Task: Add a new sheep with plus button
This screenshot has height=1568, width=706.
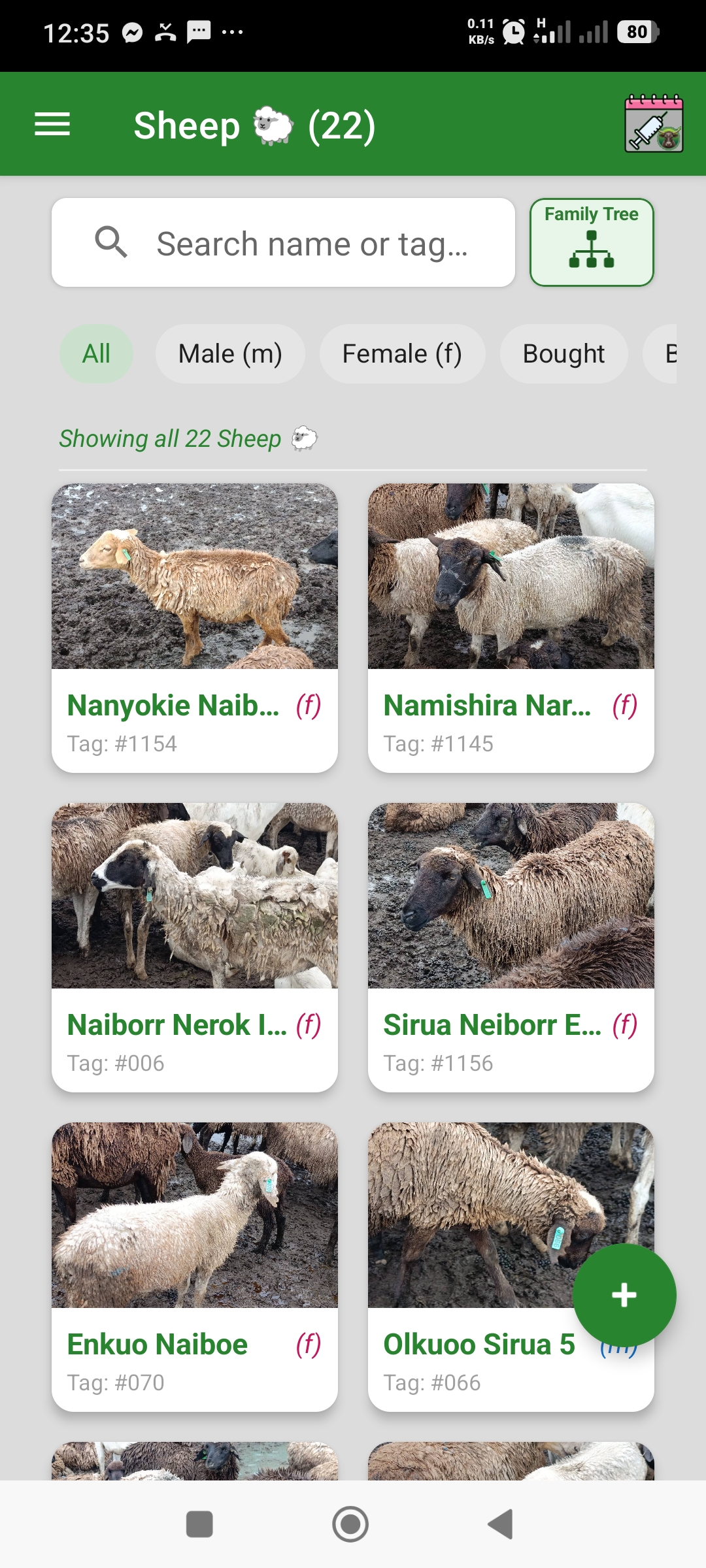Action: click(624, 1295)
